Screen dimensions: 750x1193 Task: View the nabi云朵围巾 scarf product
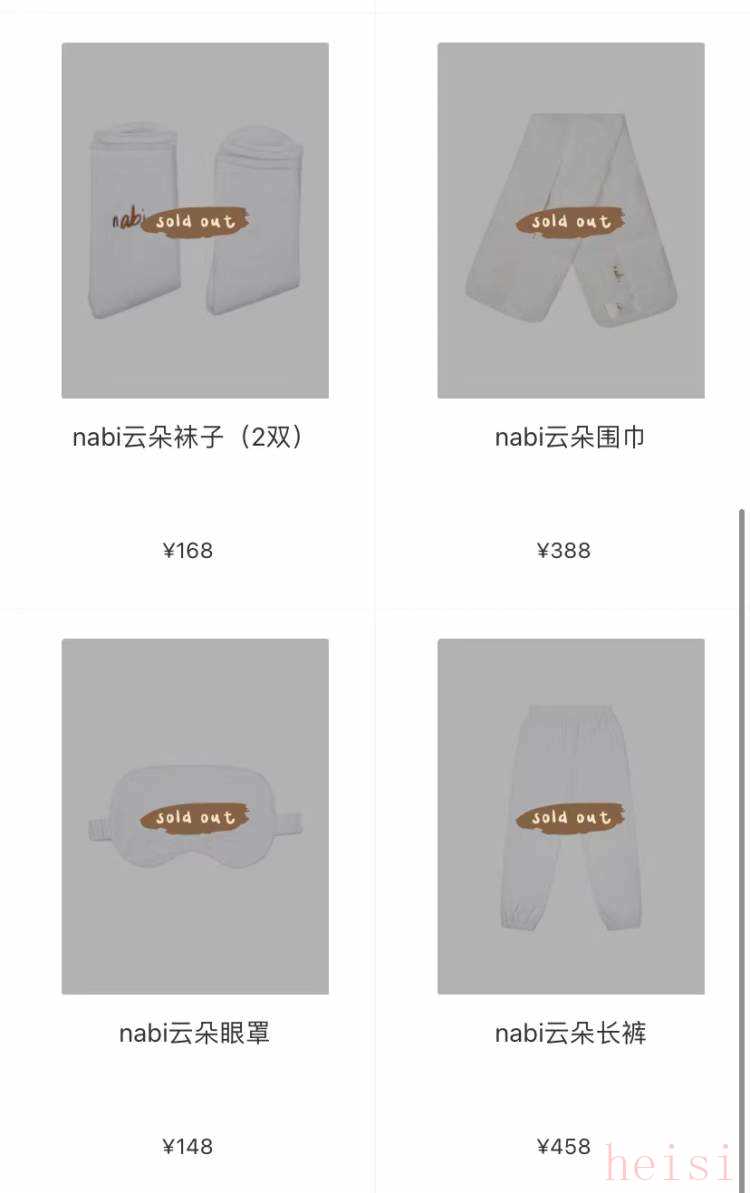(571, 221)
